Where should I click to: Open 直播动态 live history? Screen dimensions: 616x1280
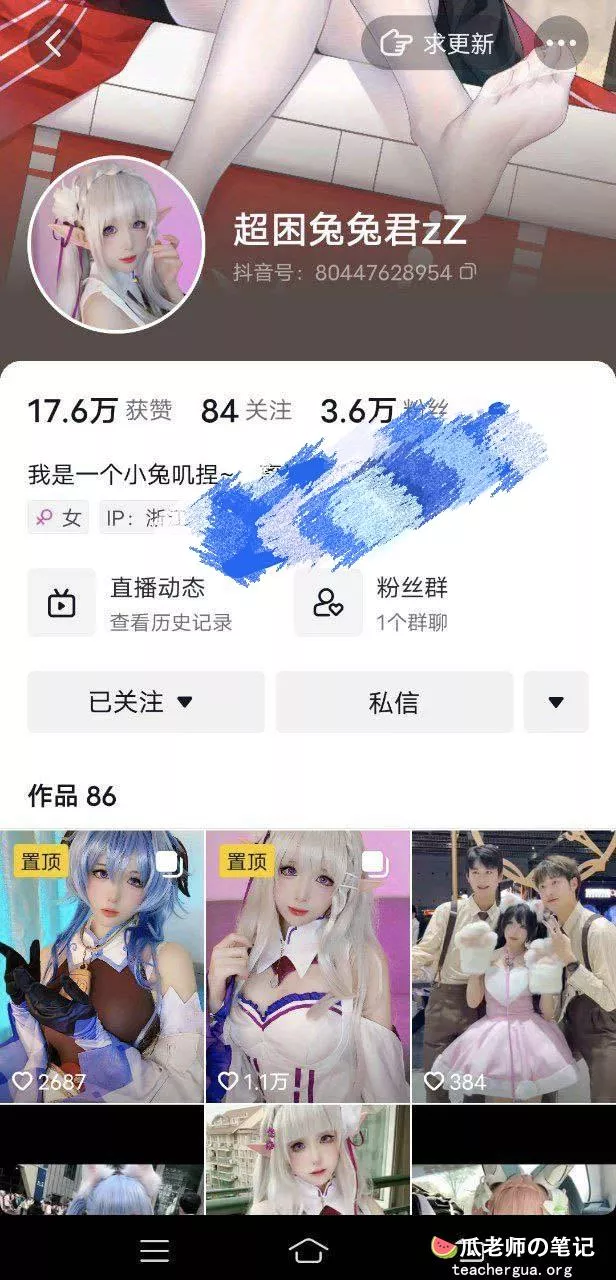click(130, 603)
